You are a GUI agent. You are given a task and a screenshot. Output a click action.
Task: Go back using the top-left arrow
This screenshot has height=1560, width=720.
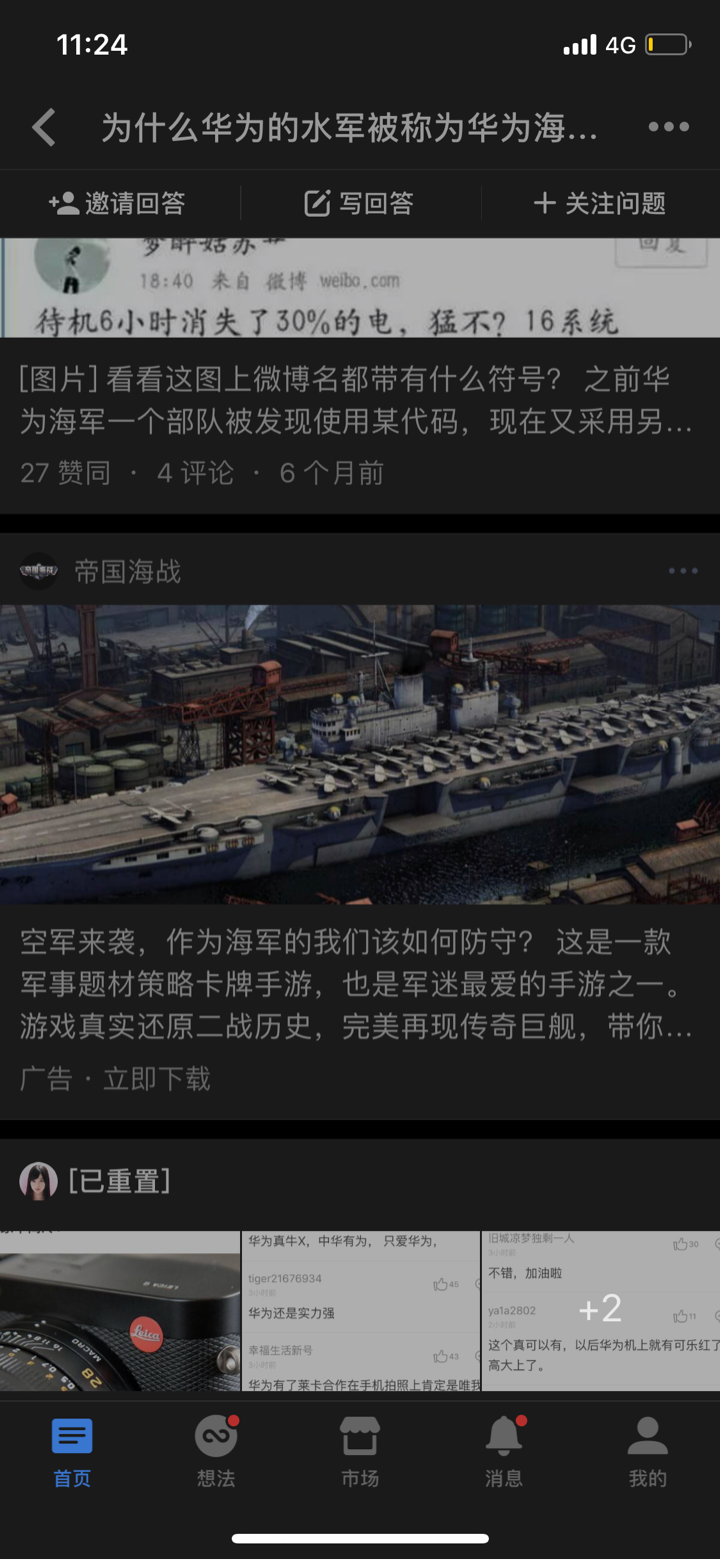click(44, 128)
